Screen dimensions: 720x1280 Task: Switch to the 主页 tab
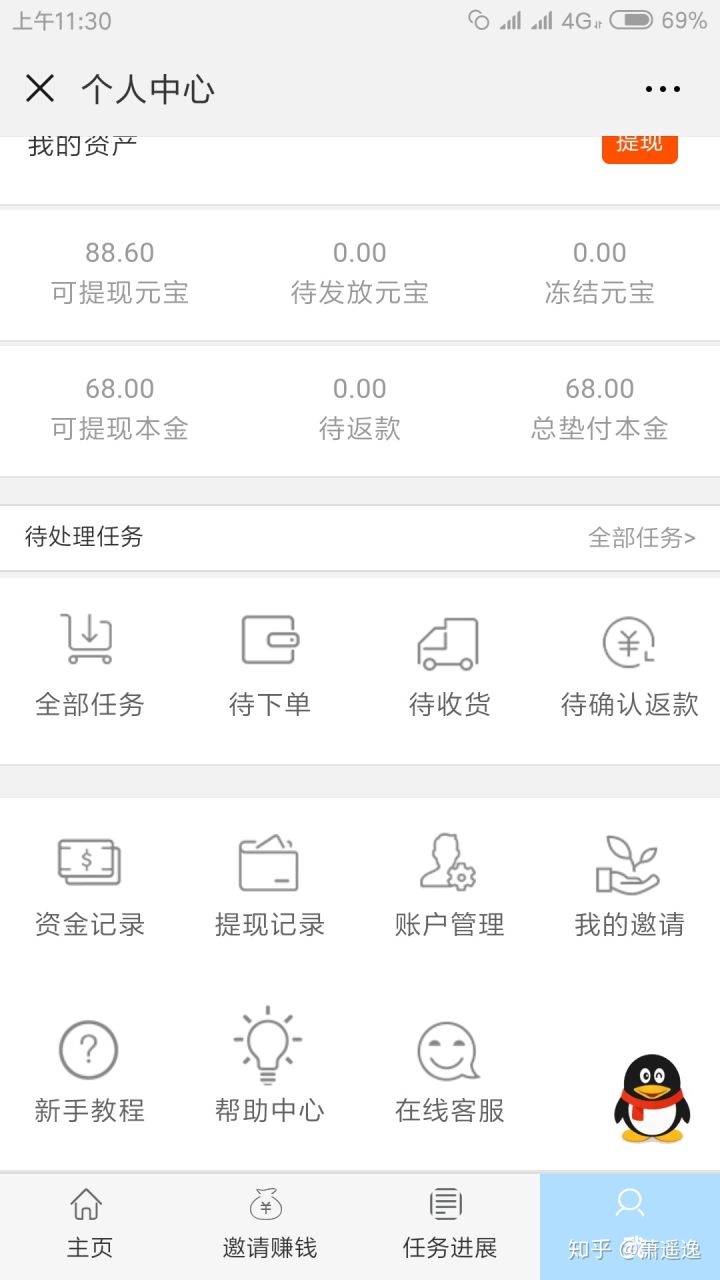point(89,1225)
